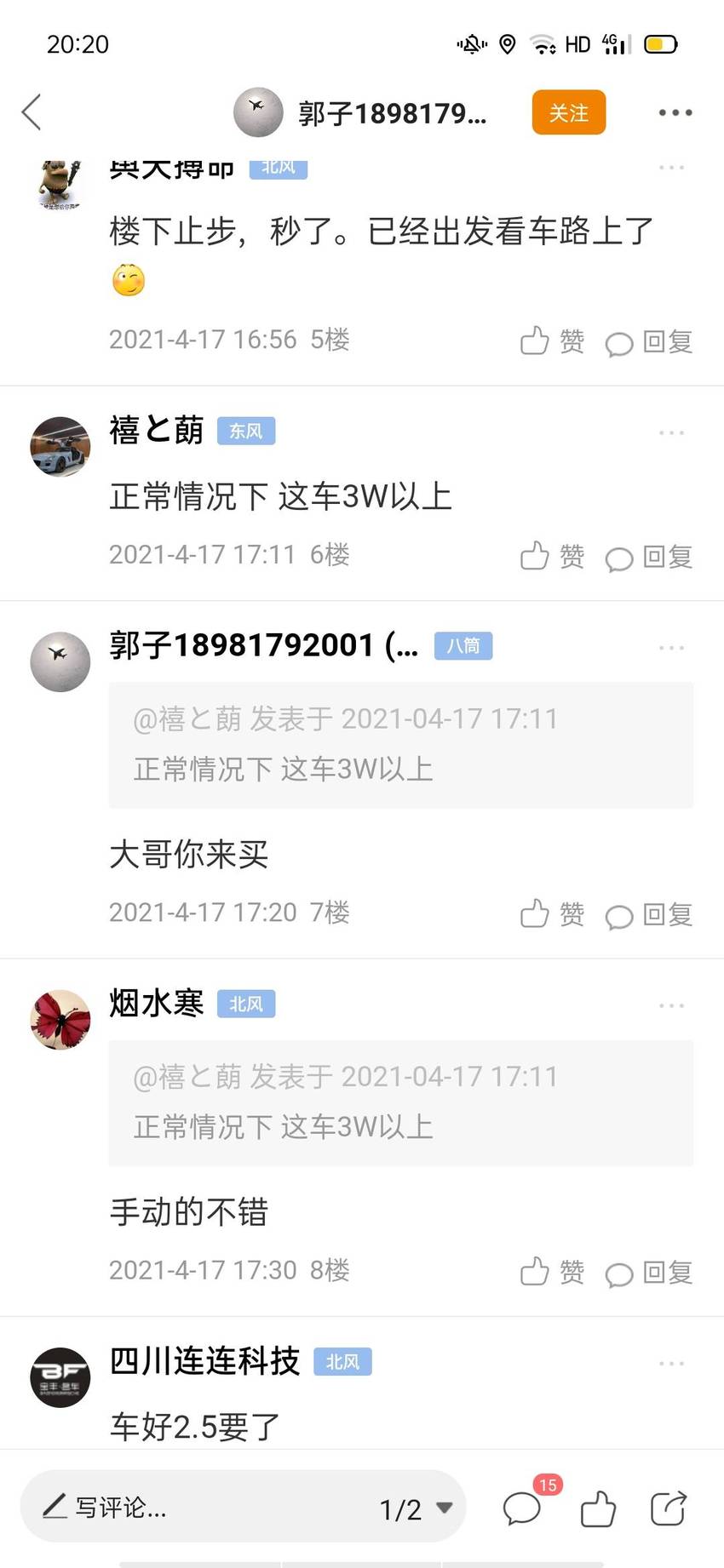This screenshot has height=1568, width=724.
Task: Open options for 禧と萌's comment
Action: [x=671, y=432]
